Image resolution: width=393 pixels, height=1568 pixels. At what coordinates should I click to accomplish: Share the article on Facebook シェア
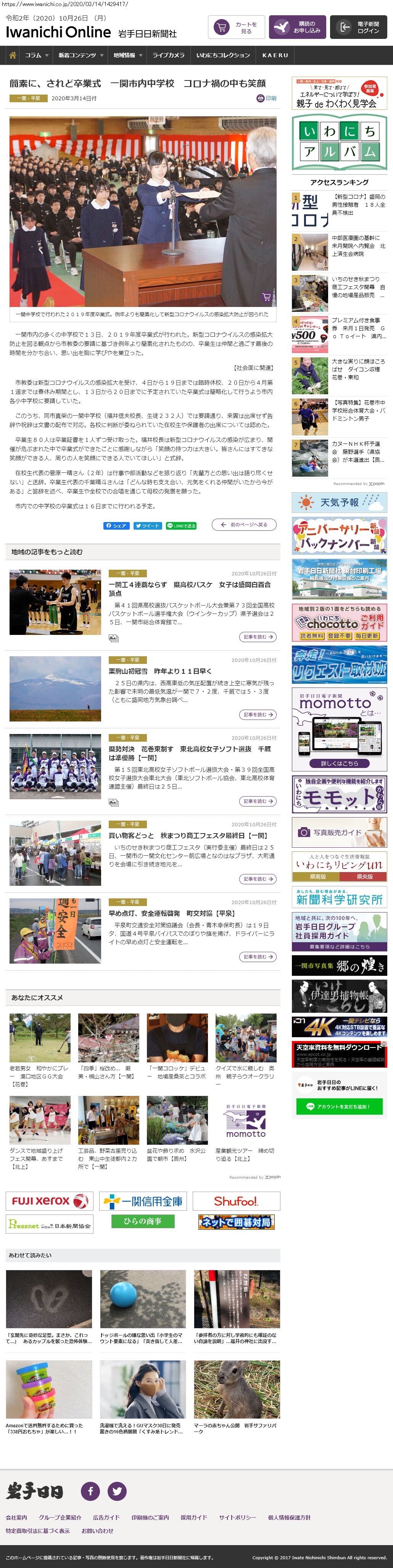point(116,525)
